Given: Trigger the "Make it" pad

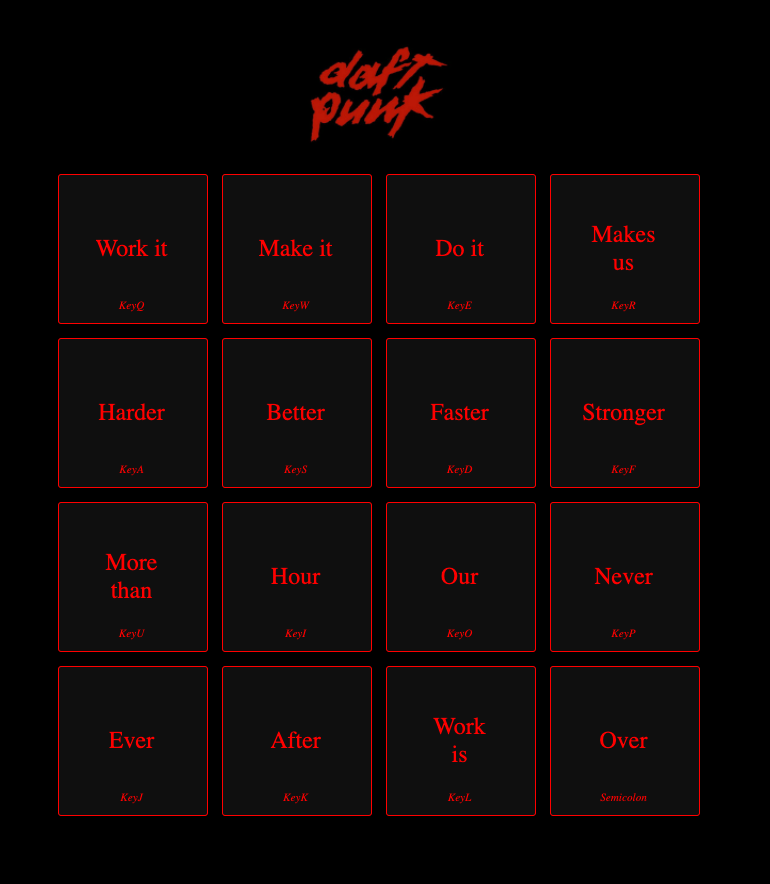Looking at the screenshot, I should click(296, 248).
